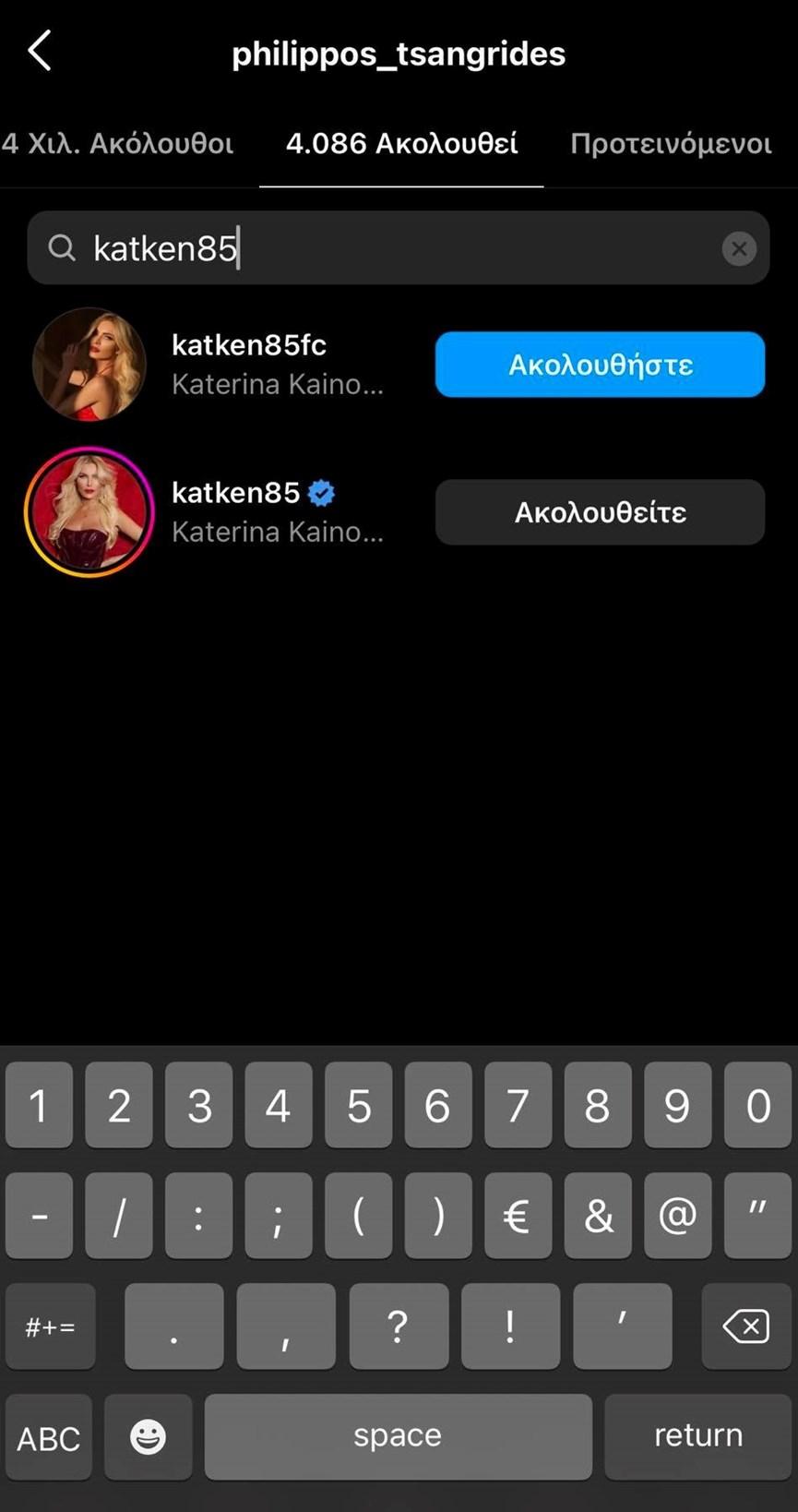
Task: Go back using the top arrow
Action: pos(40,51)
